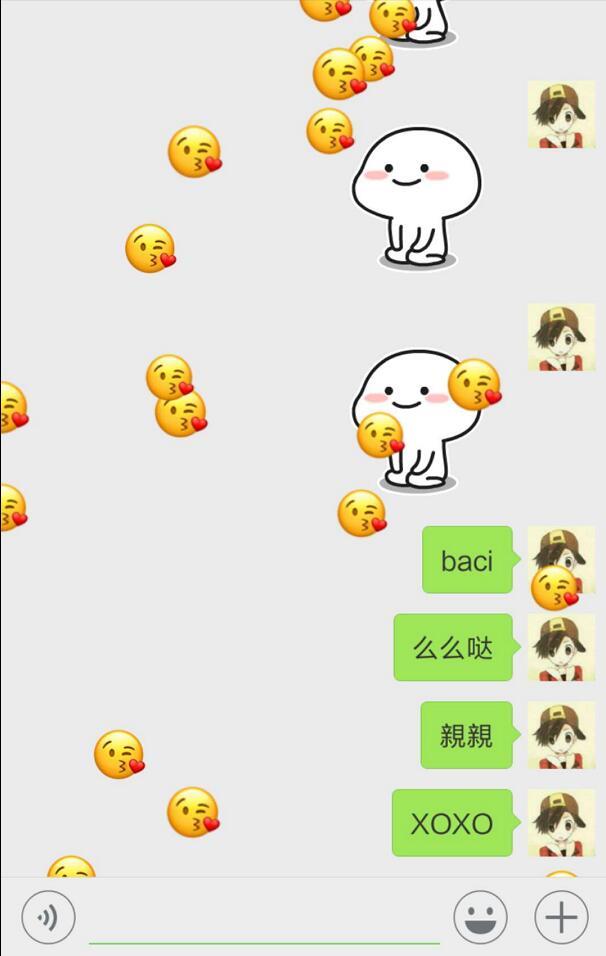The height and width of the screenshot is (956, 606).
Task: Open avatar beside the '么么哒' message
Action: point(561,648)
